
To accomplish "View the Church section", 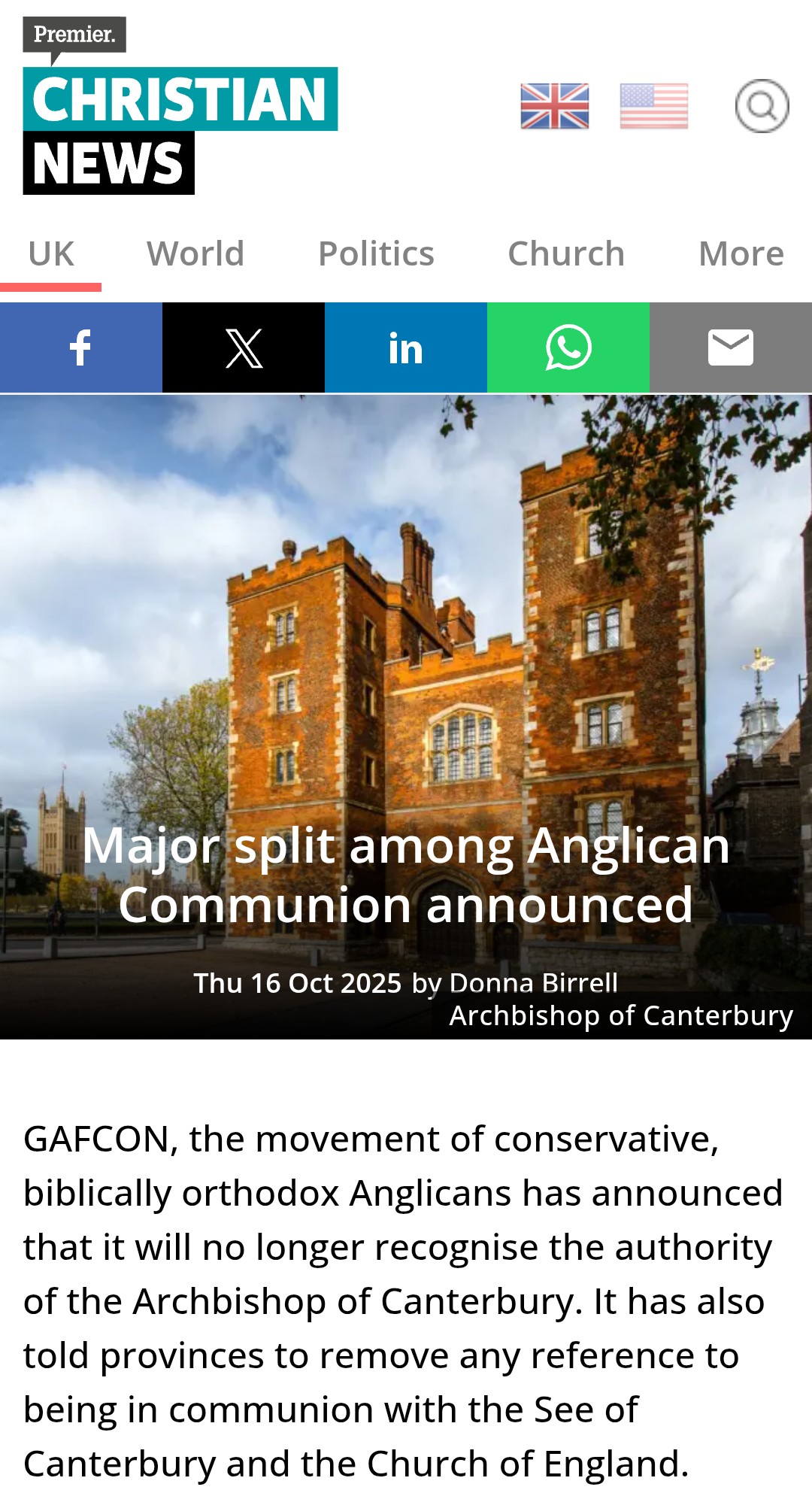I will pyautogui.click(x=566, y=254).
